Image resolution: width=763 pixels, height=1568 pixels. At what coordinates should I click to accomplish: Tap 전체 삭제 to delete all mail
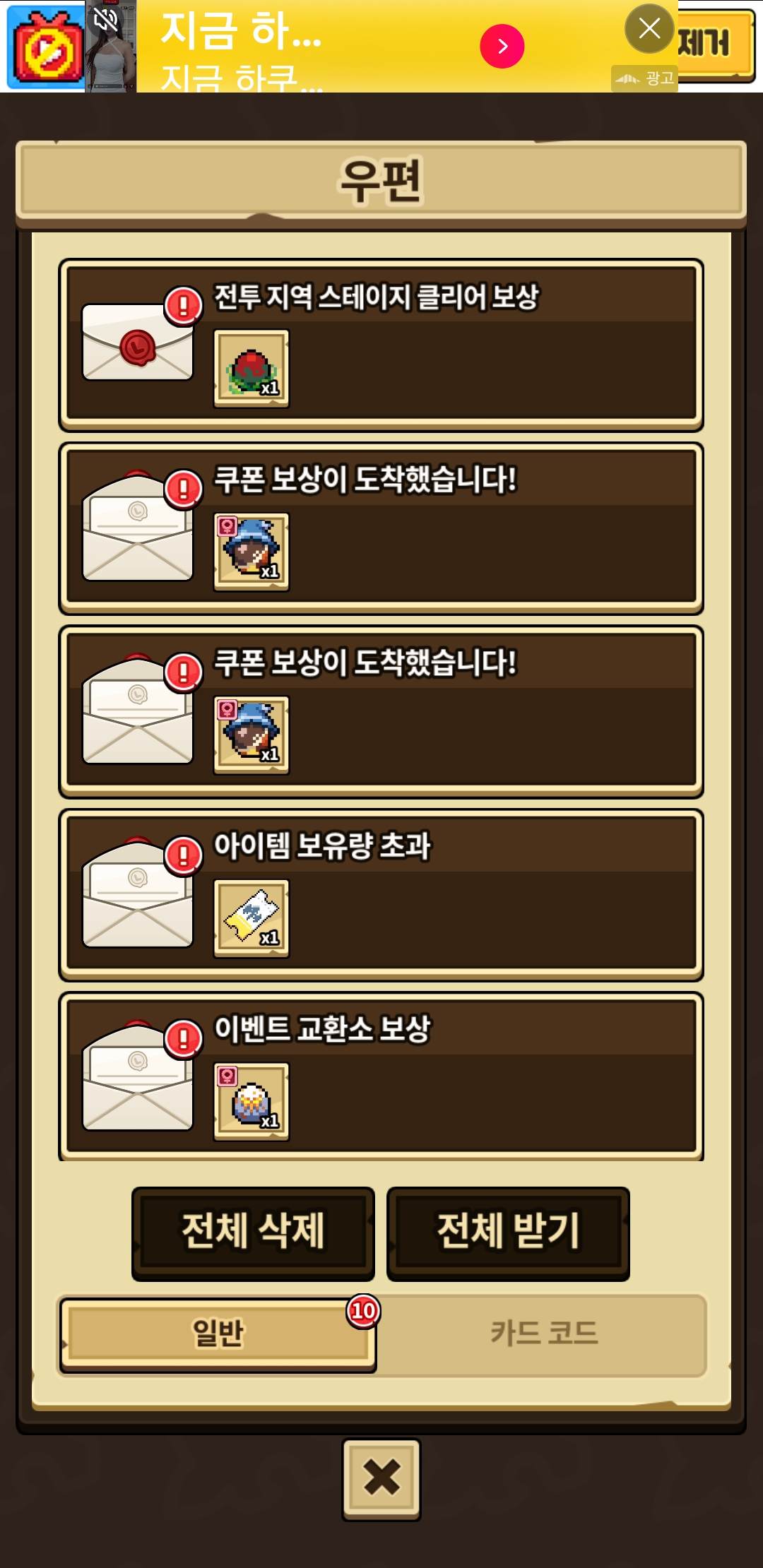(x=253, y=1233)
